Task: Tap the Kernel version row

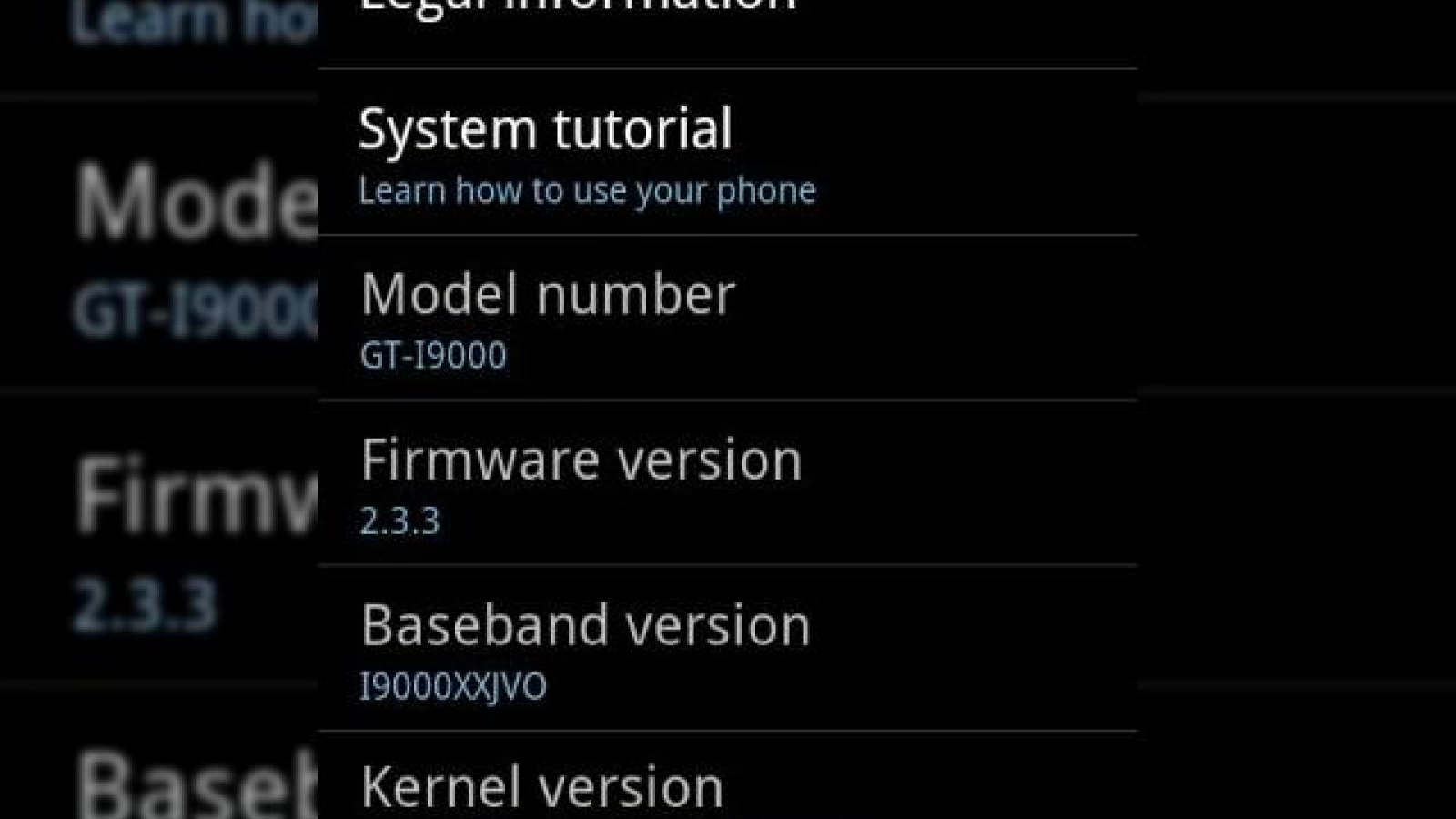Action: (728, 775)
